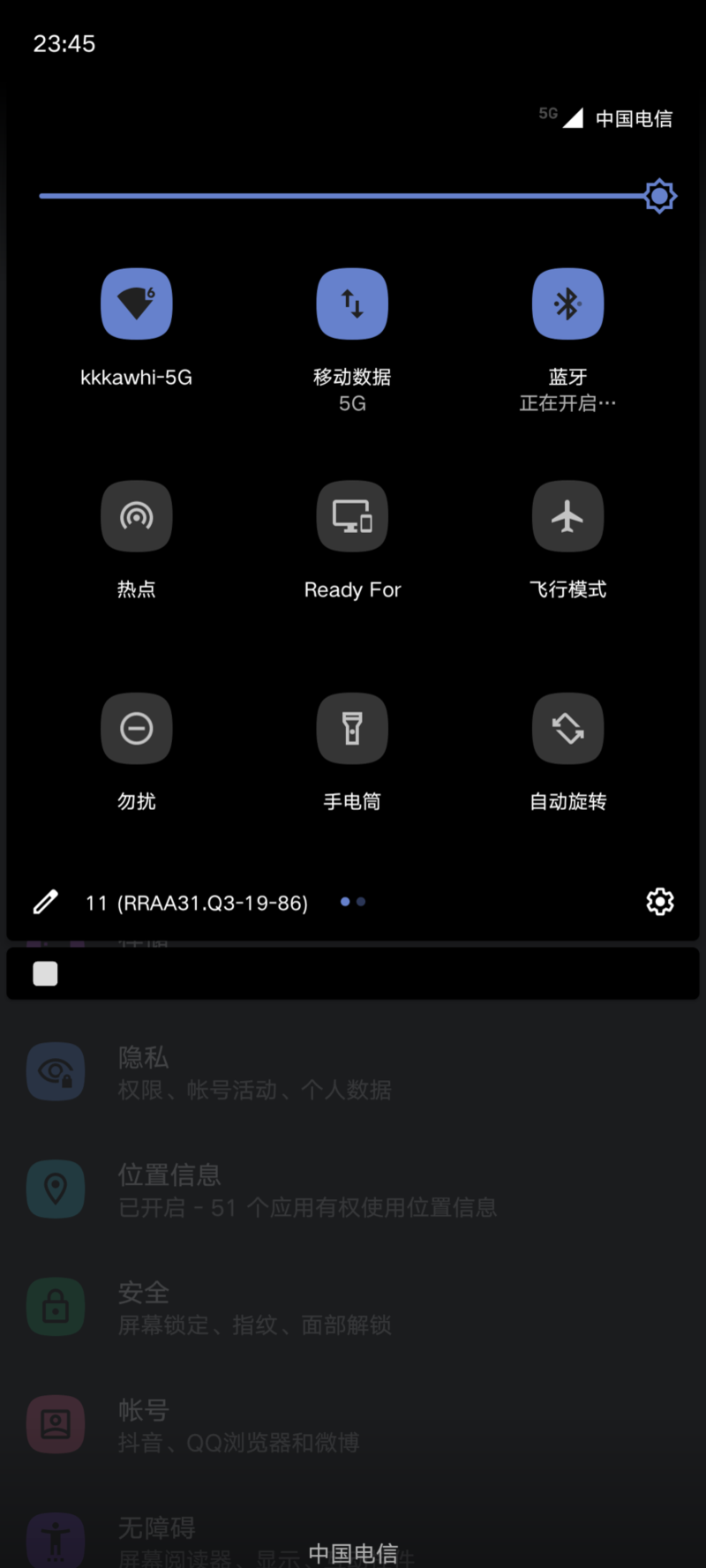This screenshot has width=706, height=1568.
Task: Turn off 移动数据 mobile data
Action: point(352,304)
